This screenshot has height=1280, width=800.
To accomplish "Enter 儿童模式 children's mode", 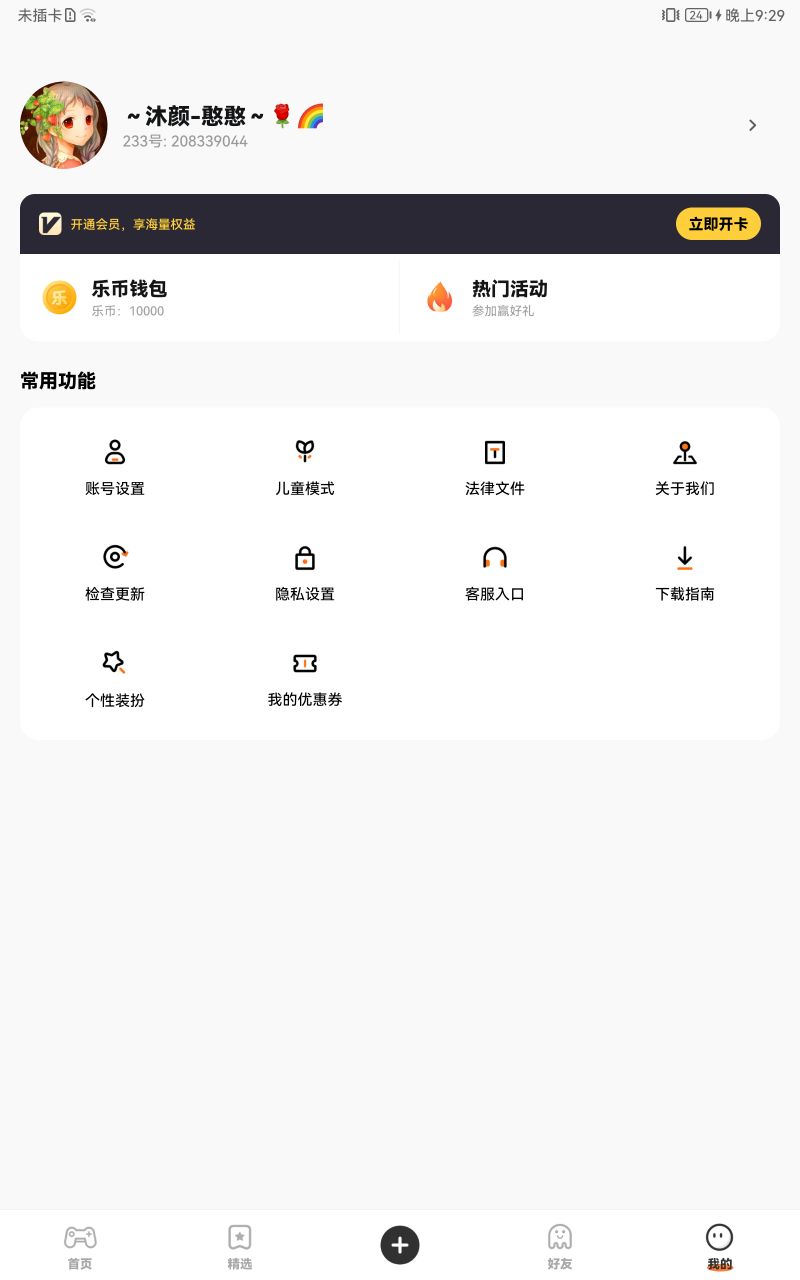I will pyautogui.click(x=305, y=467).
